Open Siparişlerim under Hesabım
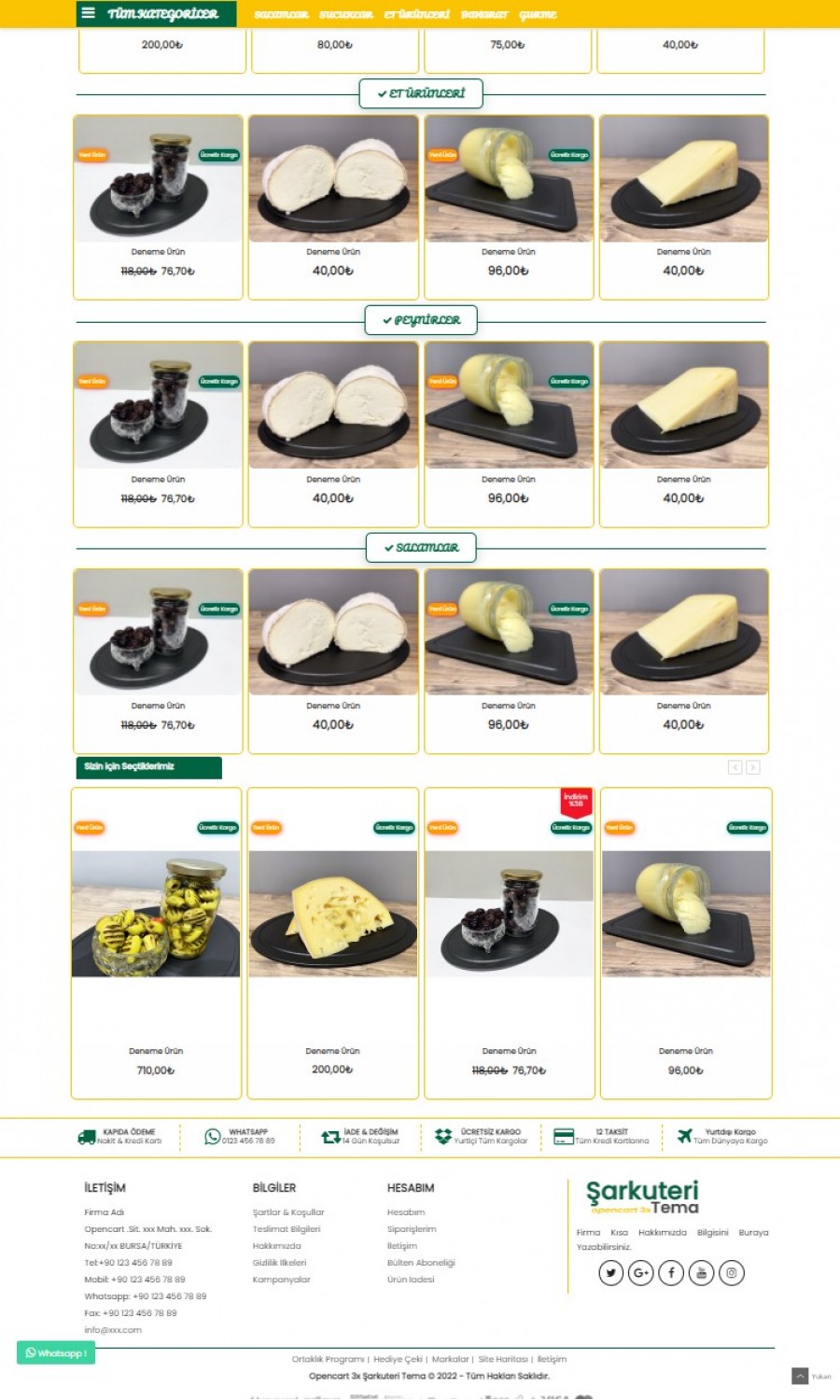The image size is (840, 1400). [412, 1229]
